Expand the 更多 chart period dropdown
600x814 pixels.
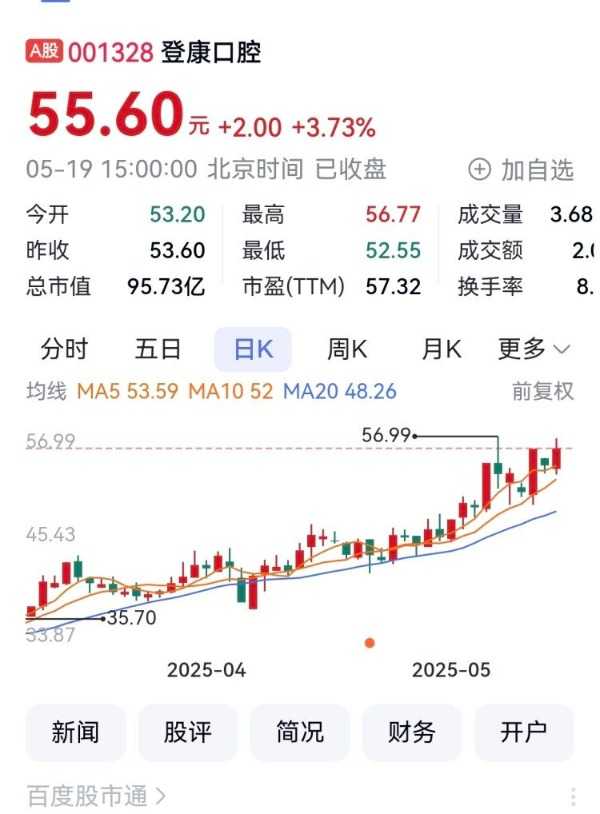[534, 349]
